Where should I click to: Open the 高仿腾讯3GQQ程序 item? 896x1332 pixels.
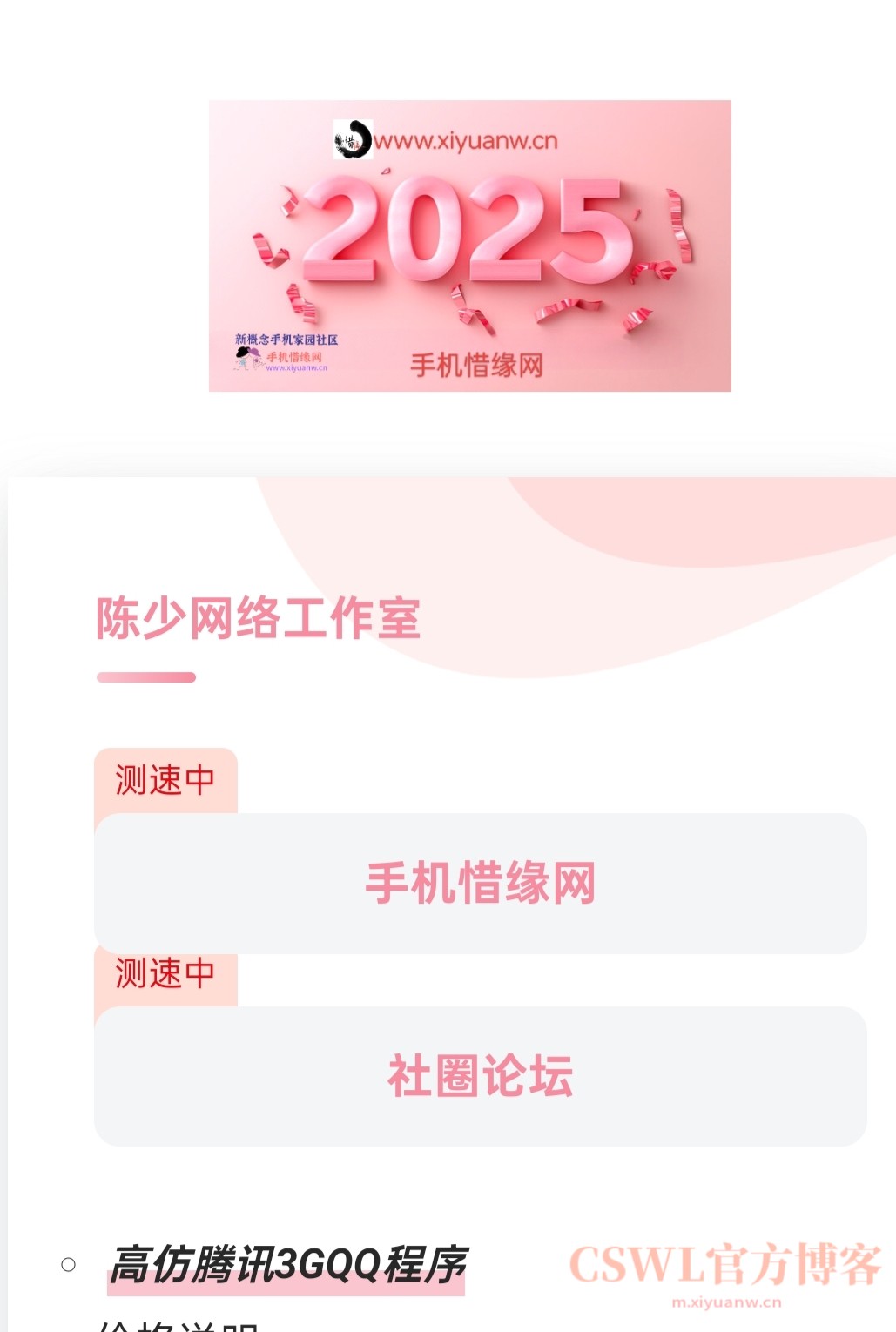(286, 1265)
